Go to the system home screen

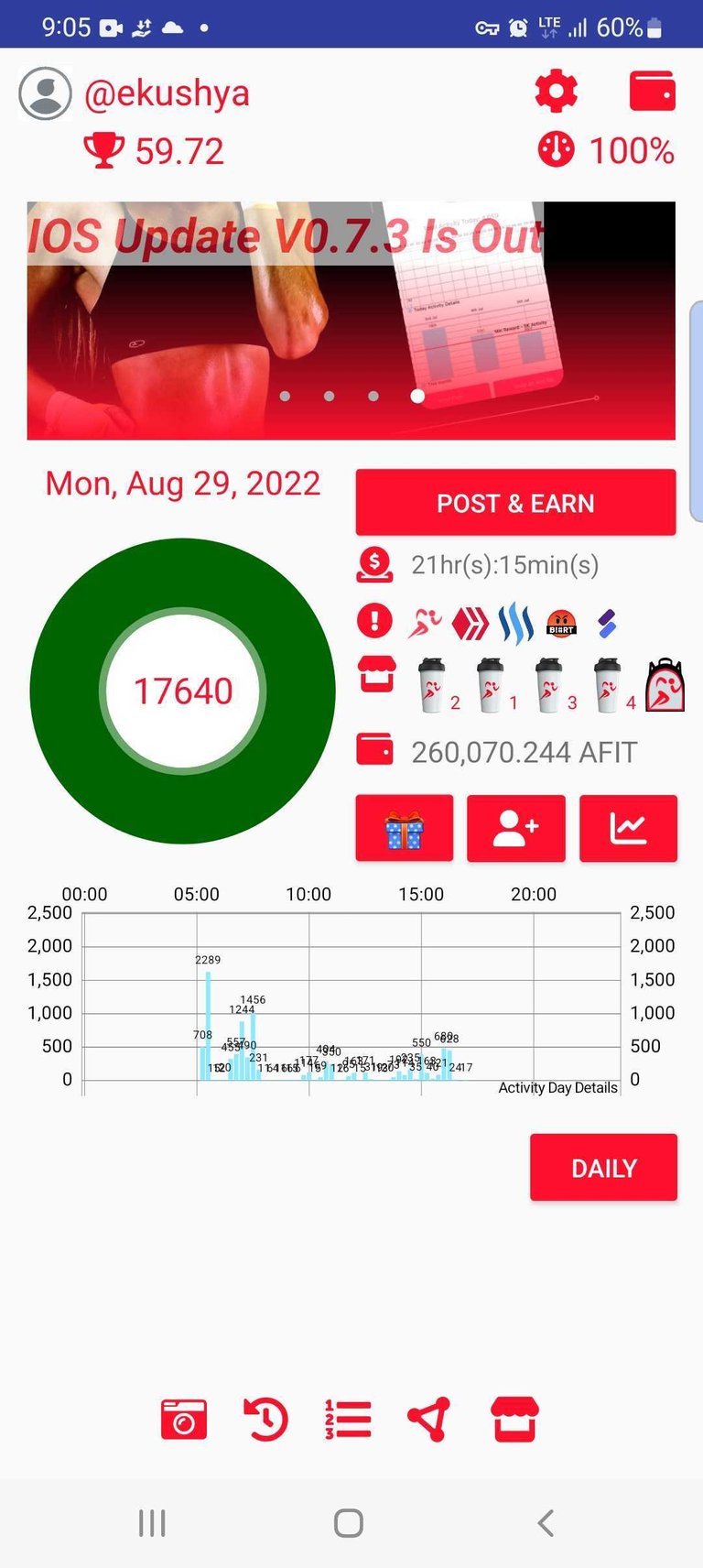tap(349, 1523)
